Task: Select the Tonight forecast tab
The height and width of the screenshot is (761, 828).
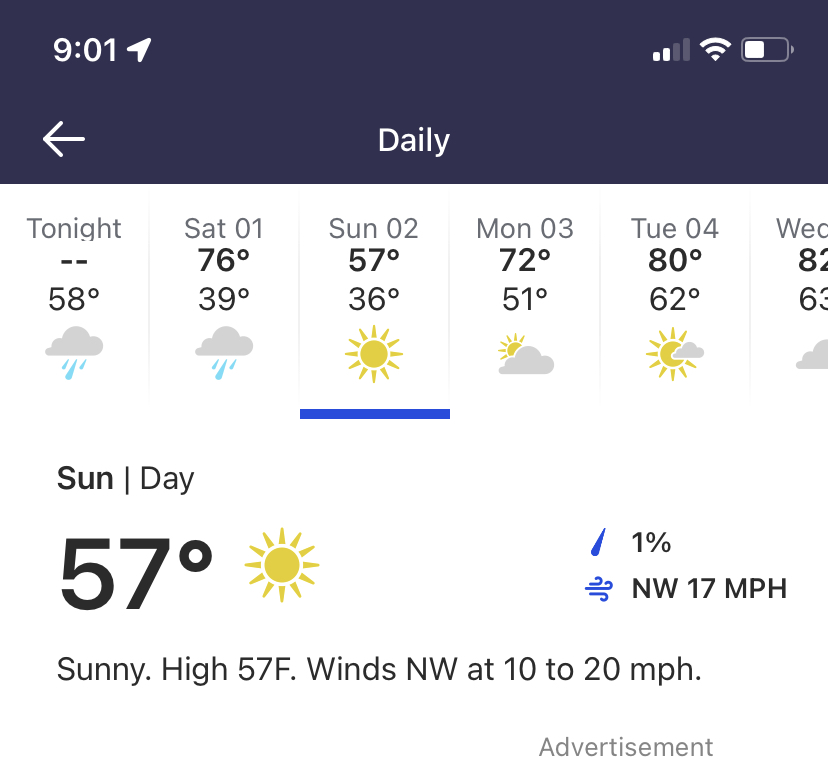Action: point(74,295)
